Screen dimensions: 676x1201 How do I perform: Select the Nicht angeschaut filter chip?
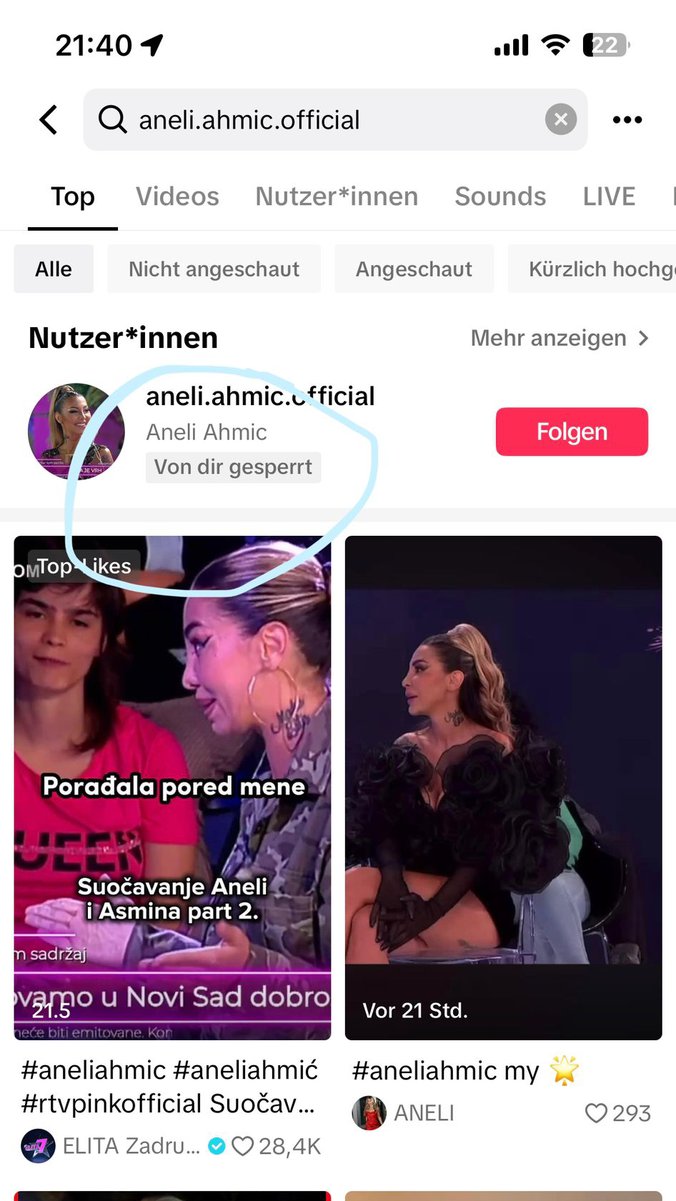point(214,269)
